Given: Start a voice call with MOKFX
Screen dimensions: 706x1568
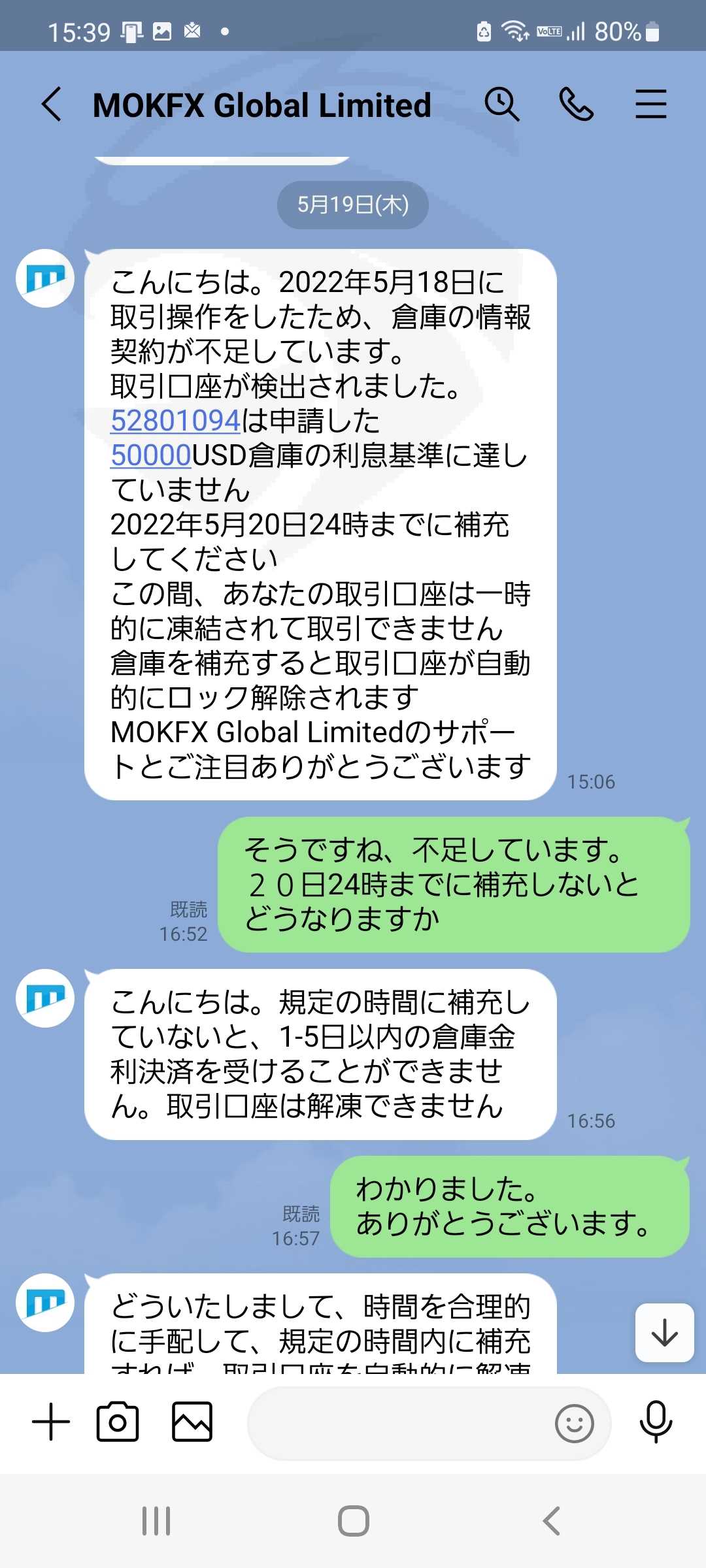Looking at the screenshot, I should coord(577,105).
